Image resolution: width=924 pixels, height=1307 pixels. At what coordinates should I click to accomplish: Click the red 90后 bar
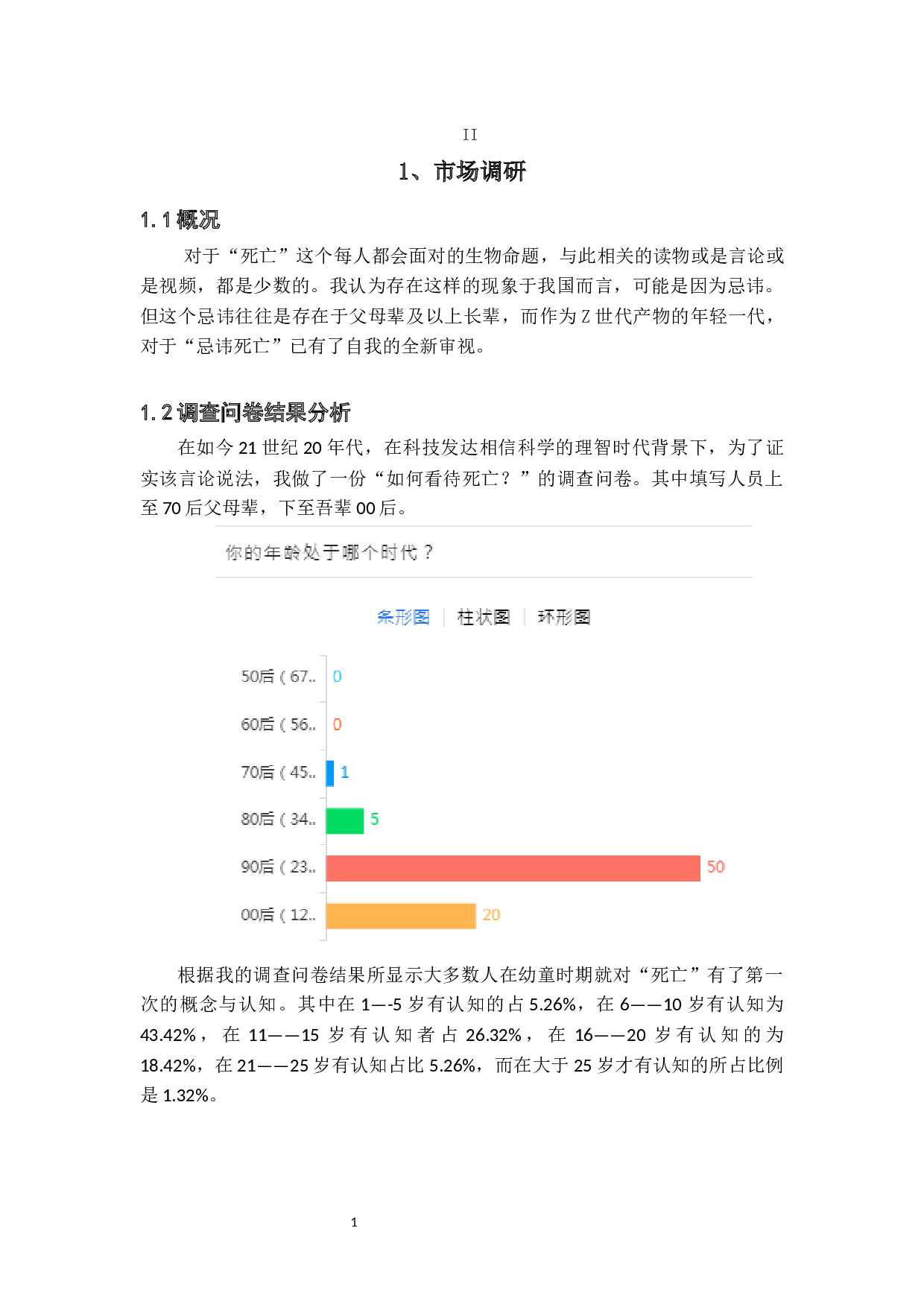pyautogui.click(x=514, y=867)
